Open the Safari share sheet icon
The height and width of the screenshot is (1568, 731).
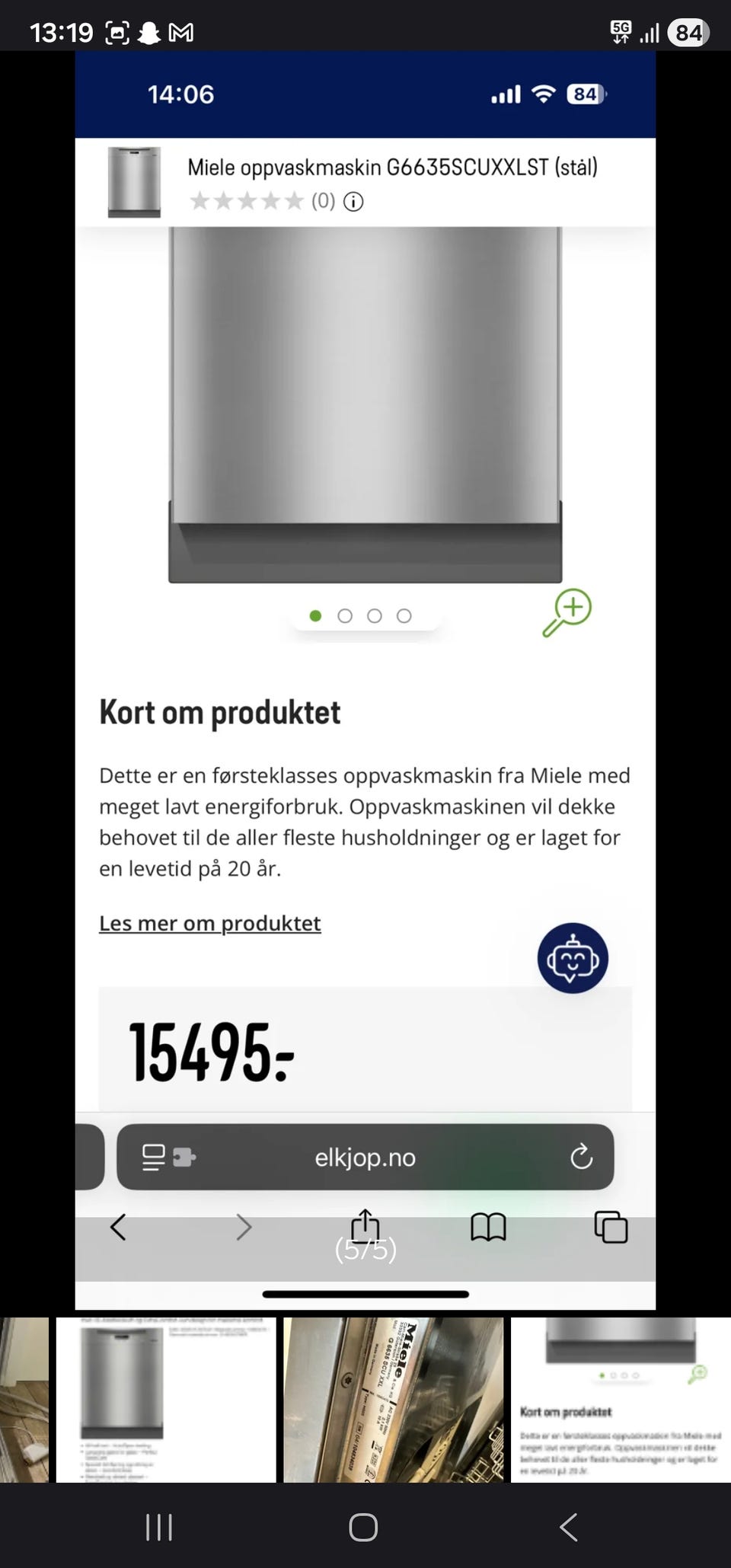365,1226
